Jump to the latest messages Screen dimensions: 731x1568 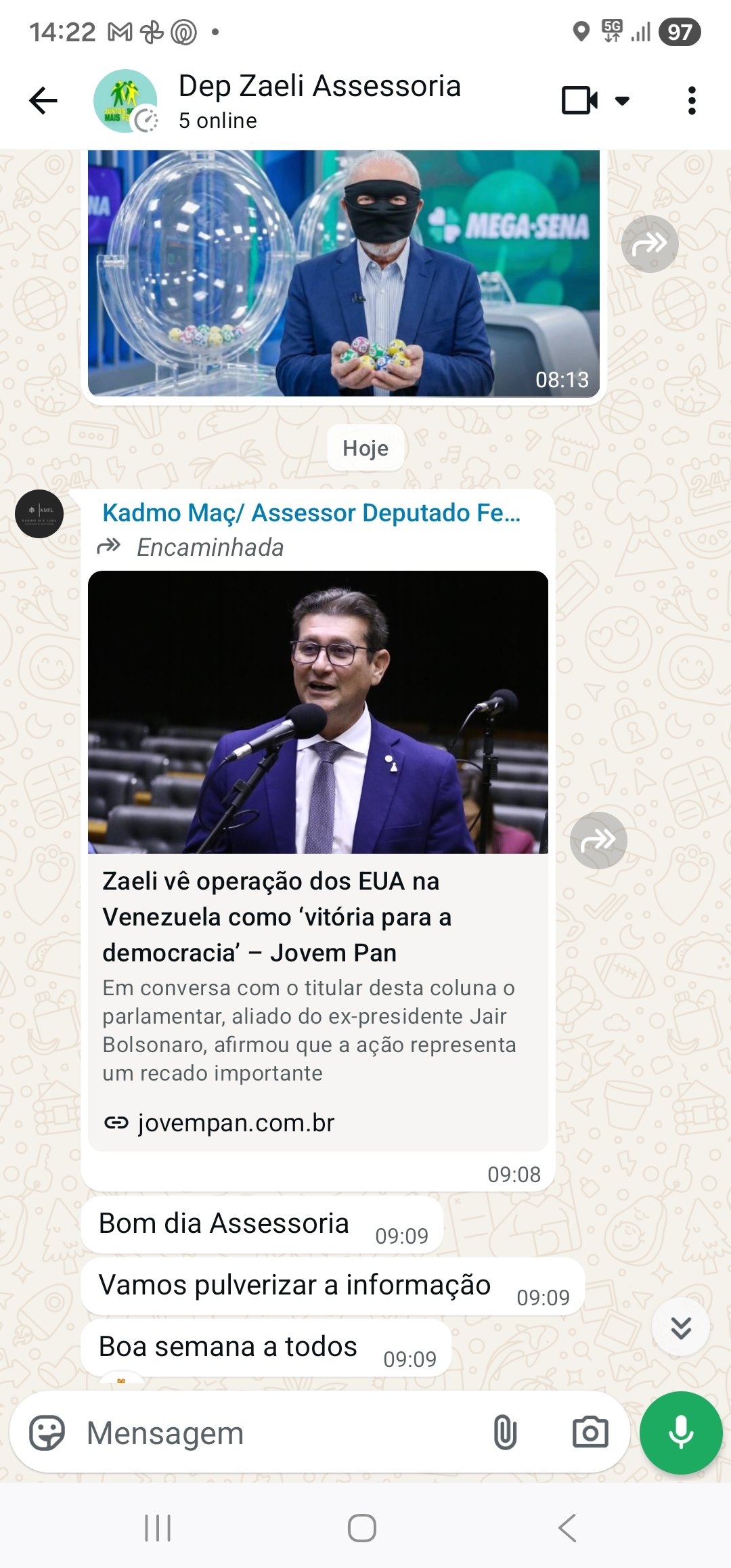[x=680, y=1327]
